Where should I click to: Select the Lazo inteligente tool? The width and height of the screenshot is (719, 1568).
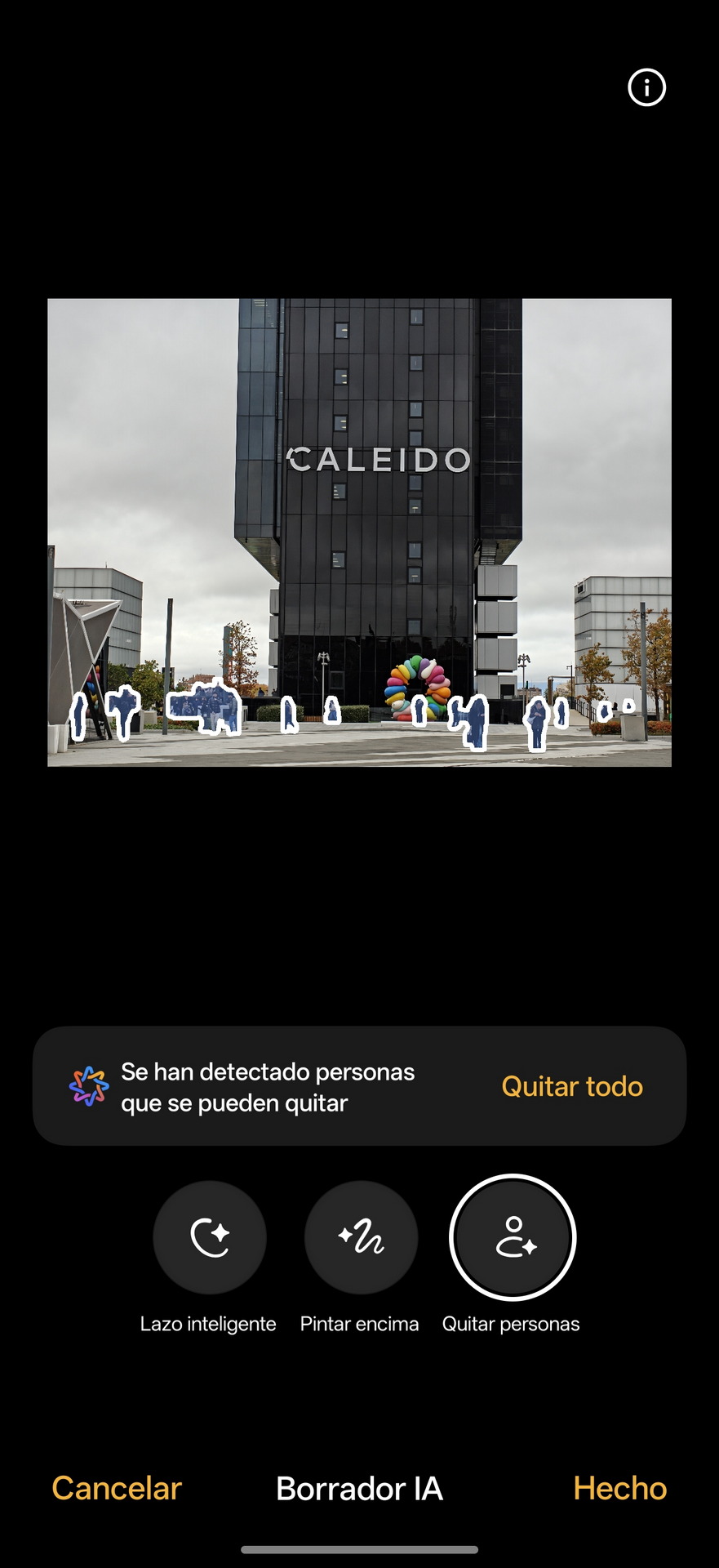click(210, 1237)
